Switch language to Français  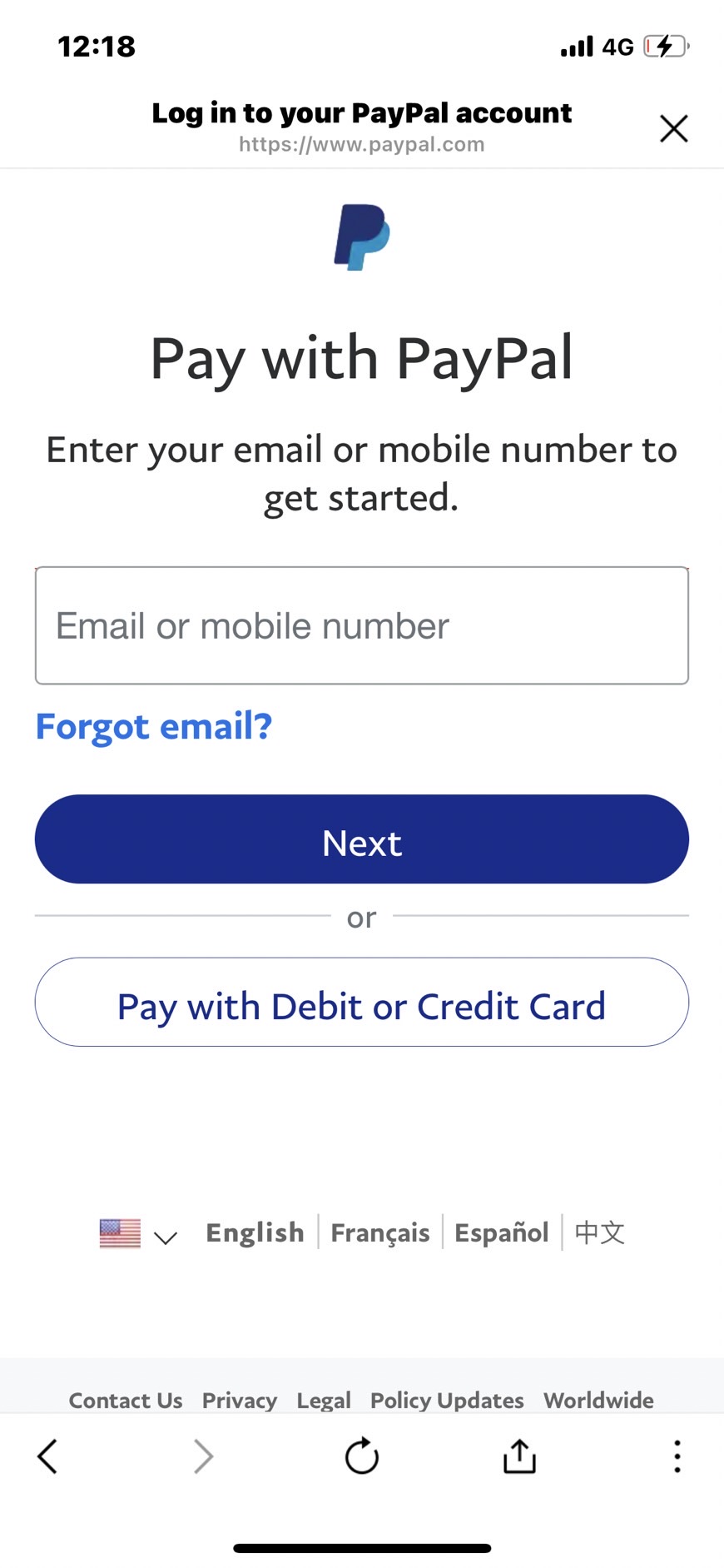pyautogui.click(x=380, y=1232)
